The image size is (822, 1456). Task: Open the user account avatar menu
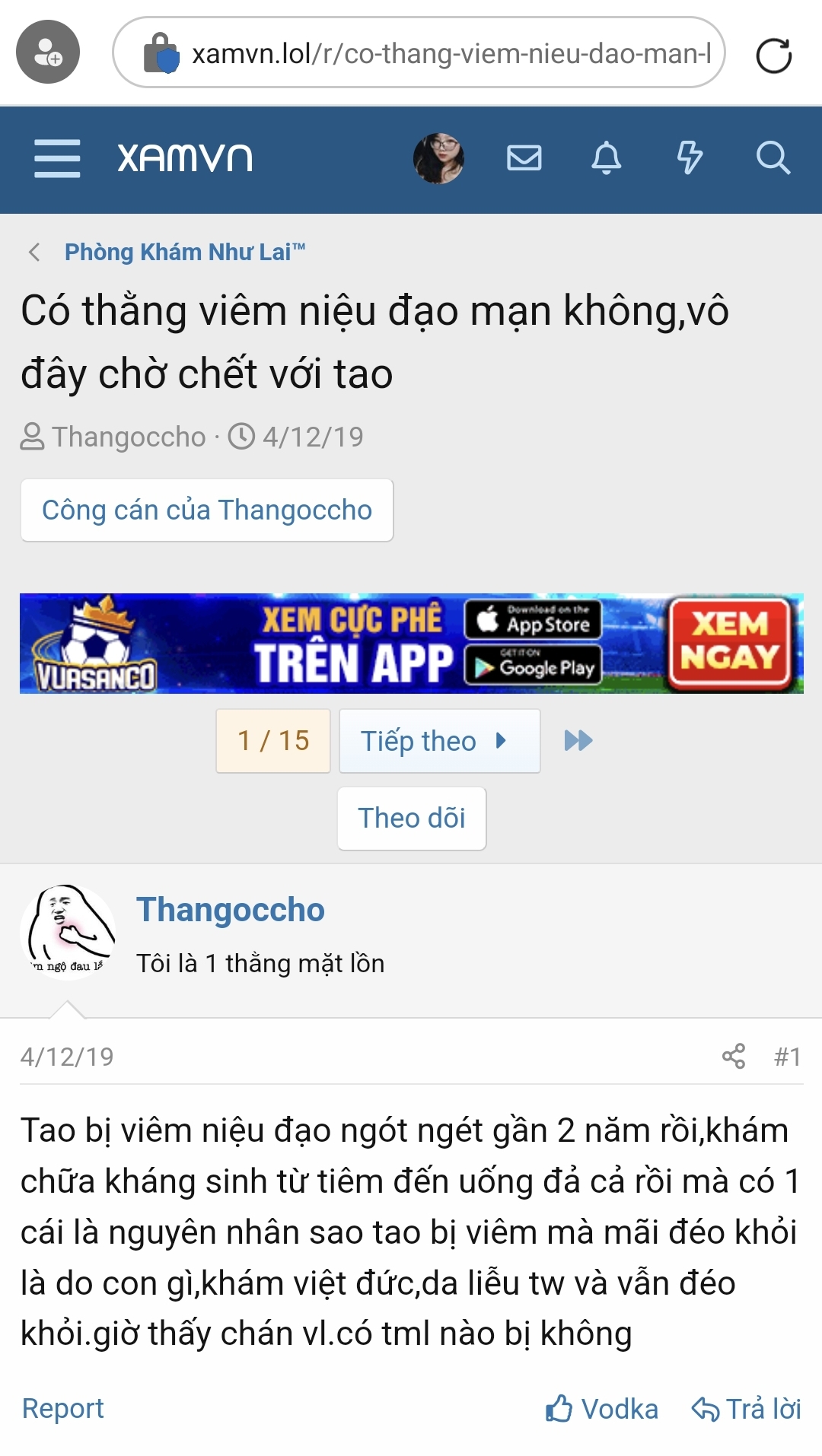point(438,158)
